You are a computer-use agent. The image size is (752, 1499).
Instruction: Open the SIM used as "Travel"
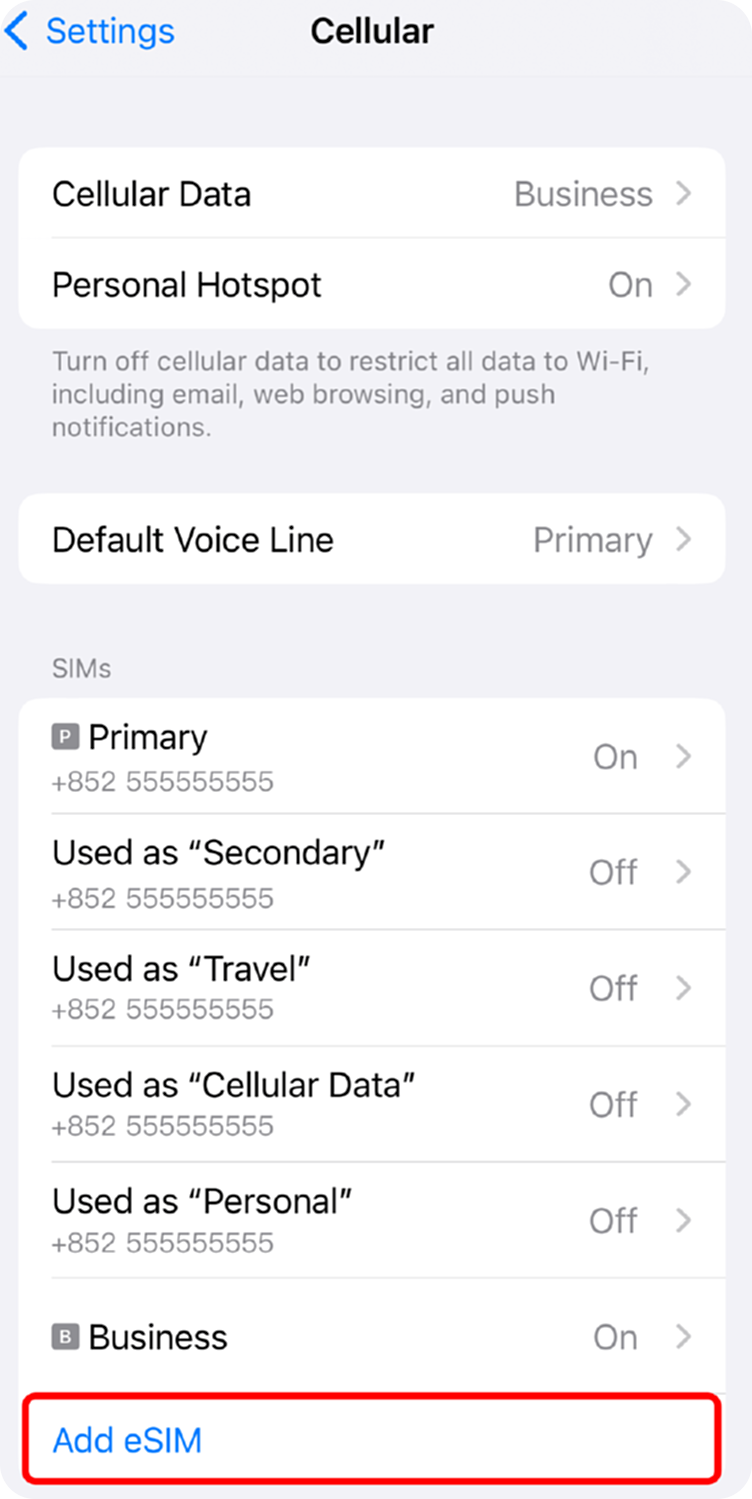371,988
